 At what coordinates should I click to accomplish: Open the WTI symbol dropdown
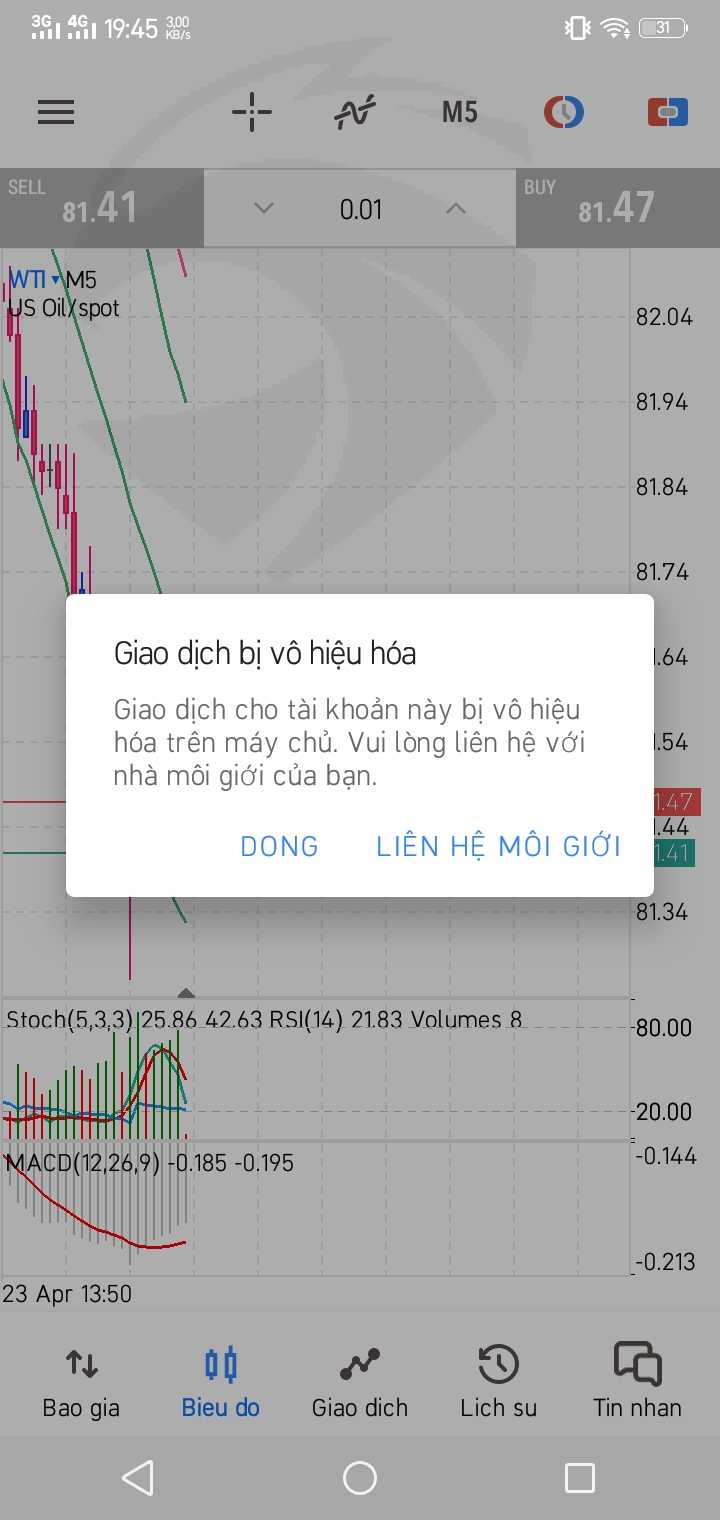[x=35, y=279]
